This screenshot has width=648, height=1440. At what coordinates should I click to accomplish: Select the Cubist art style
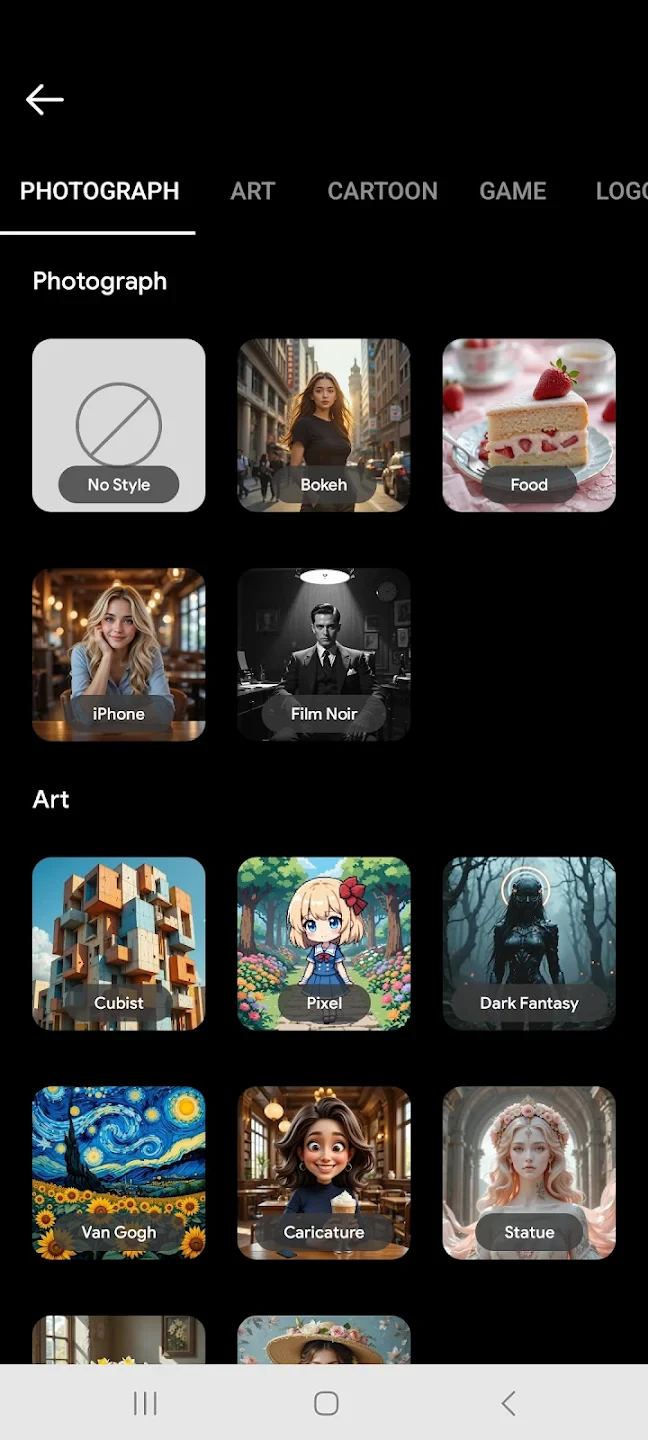pyautogui.click(x=119, y=943)
